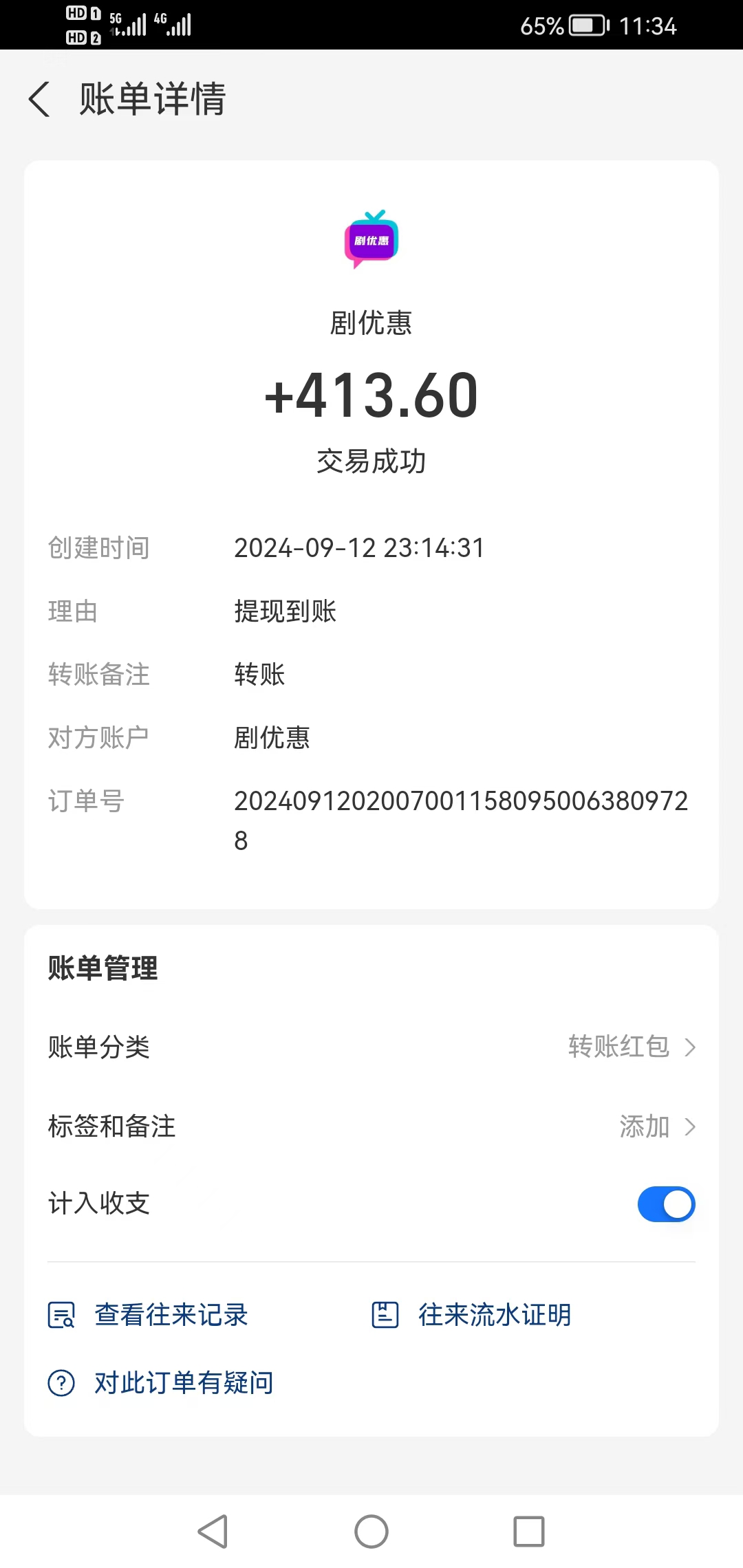Screen dimensions: 743x1568
Task: Open 查看往来记录
Action: click(x=148, y=1315)
